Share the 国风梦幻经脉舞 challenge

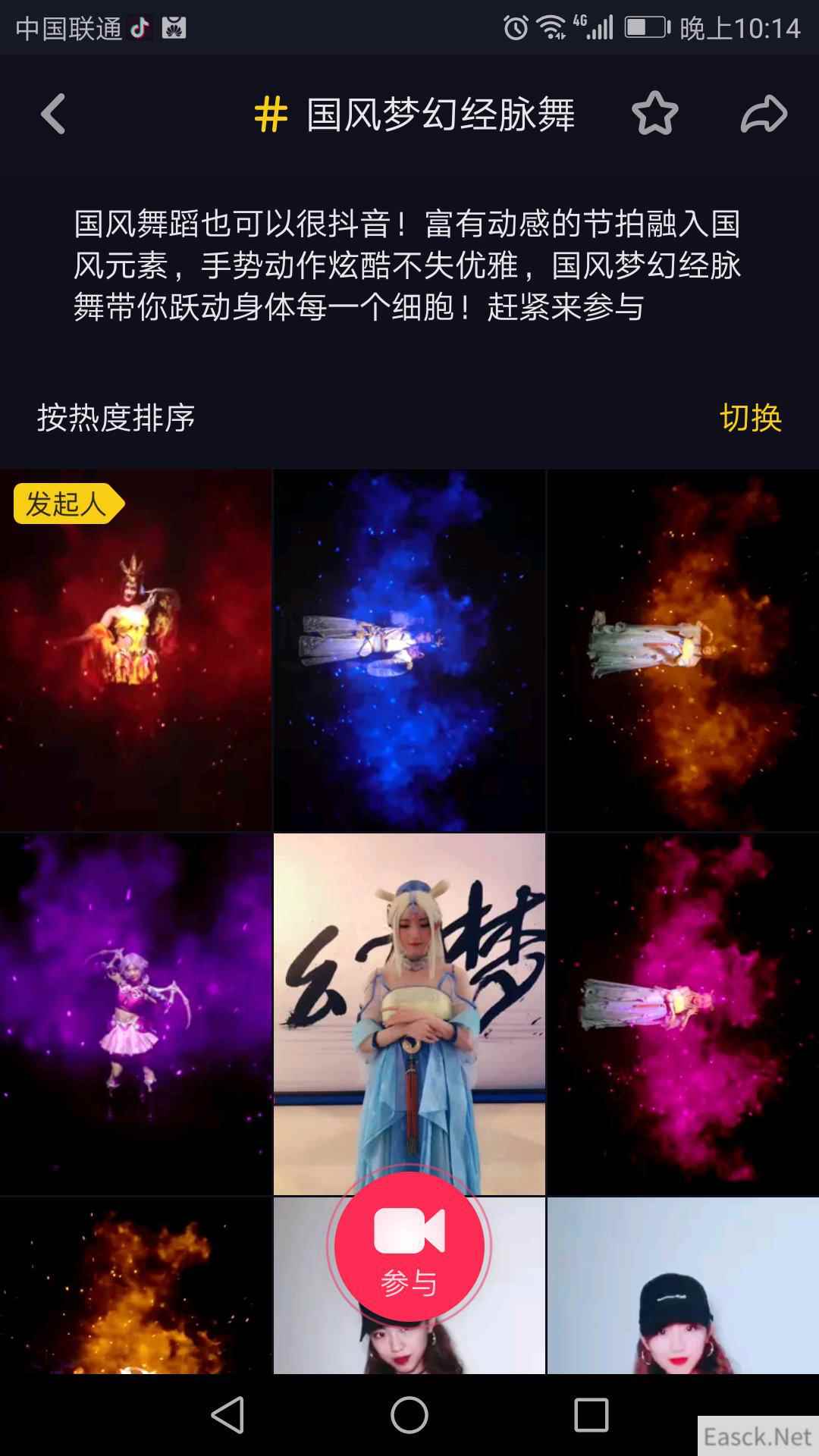pos(764,114)
